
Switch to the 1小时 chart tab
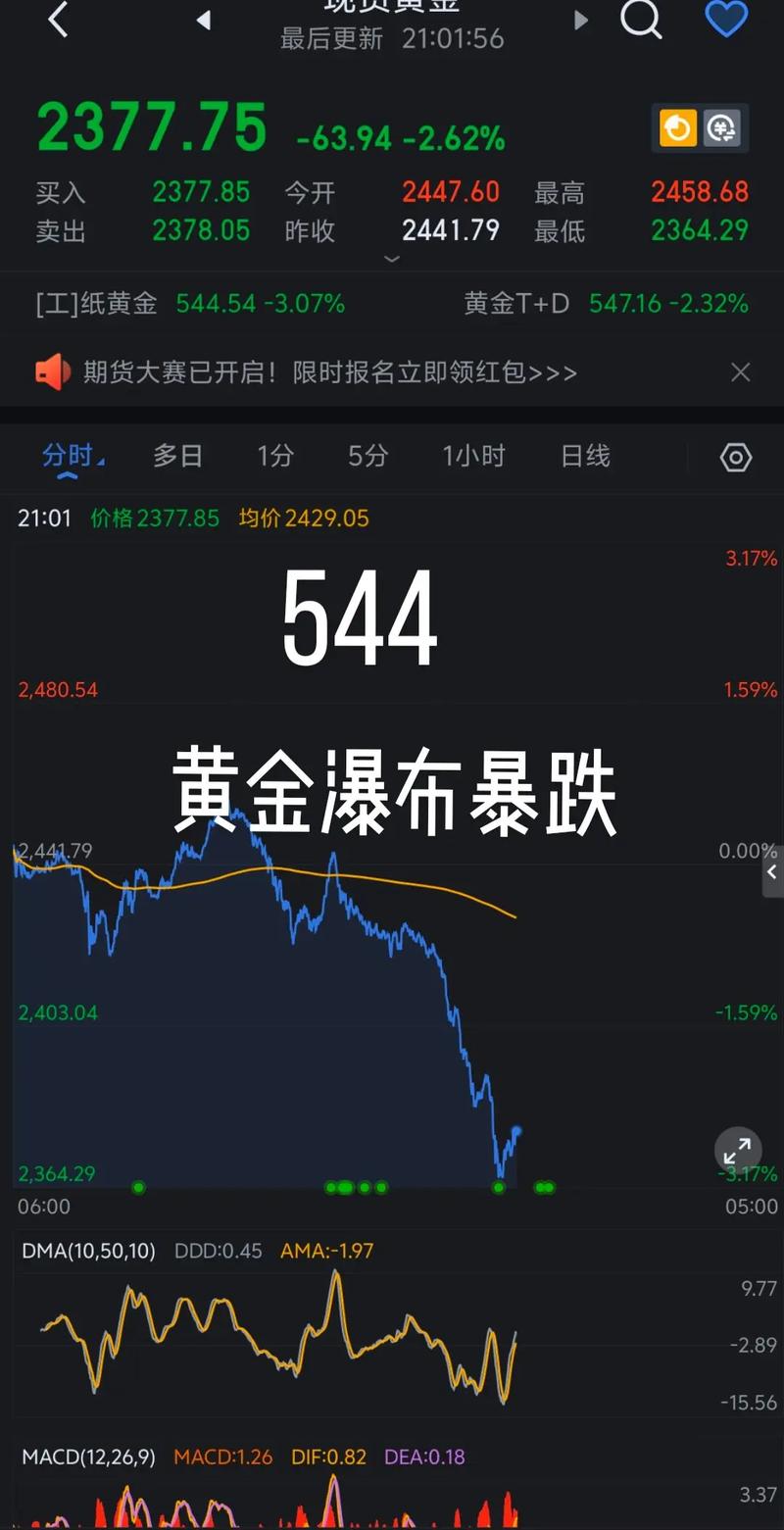click(473, 456)
